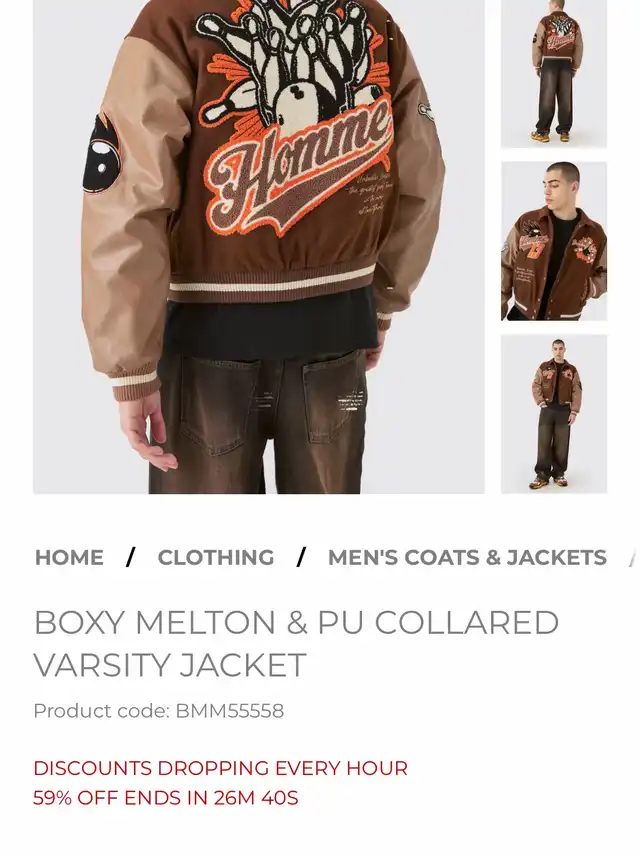
Task: Select the open-jacket side-profile thumbnail
Action: pos(553,241)
